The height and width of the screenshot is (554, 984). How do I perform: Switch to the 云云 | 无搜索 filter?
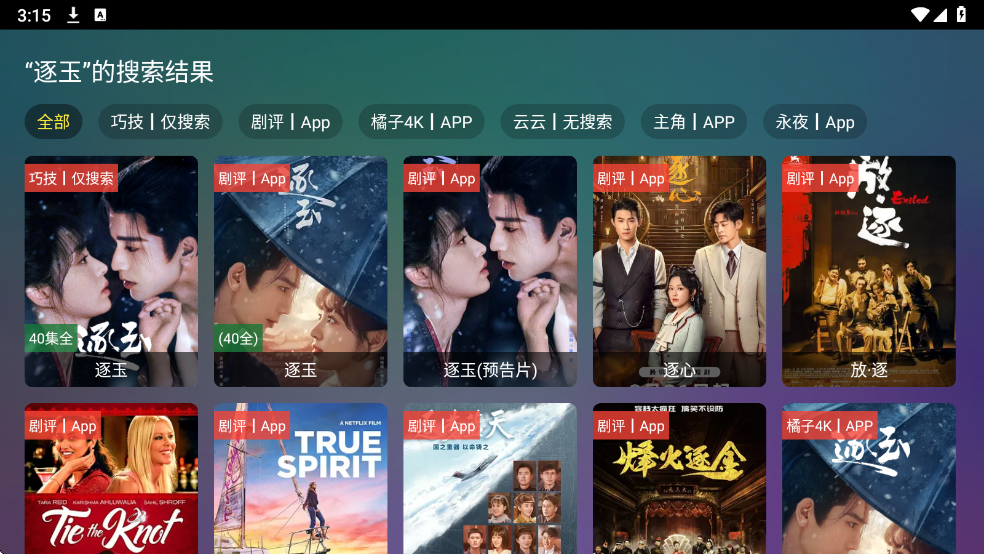coord(562,122)
